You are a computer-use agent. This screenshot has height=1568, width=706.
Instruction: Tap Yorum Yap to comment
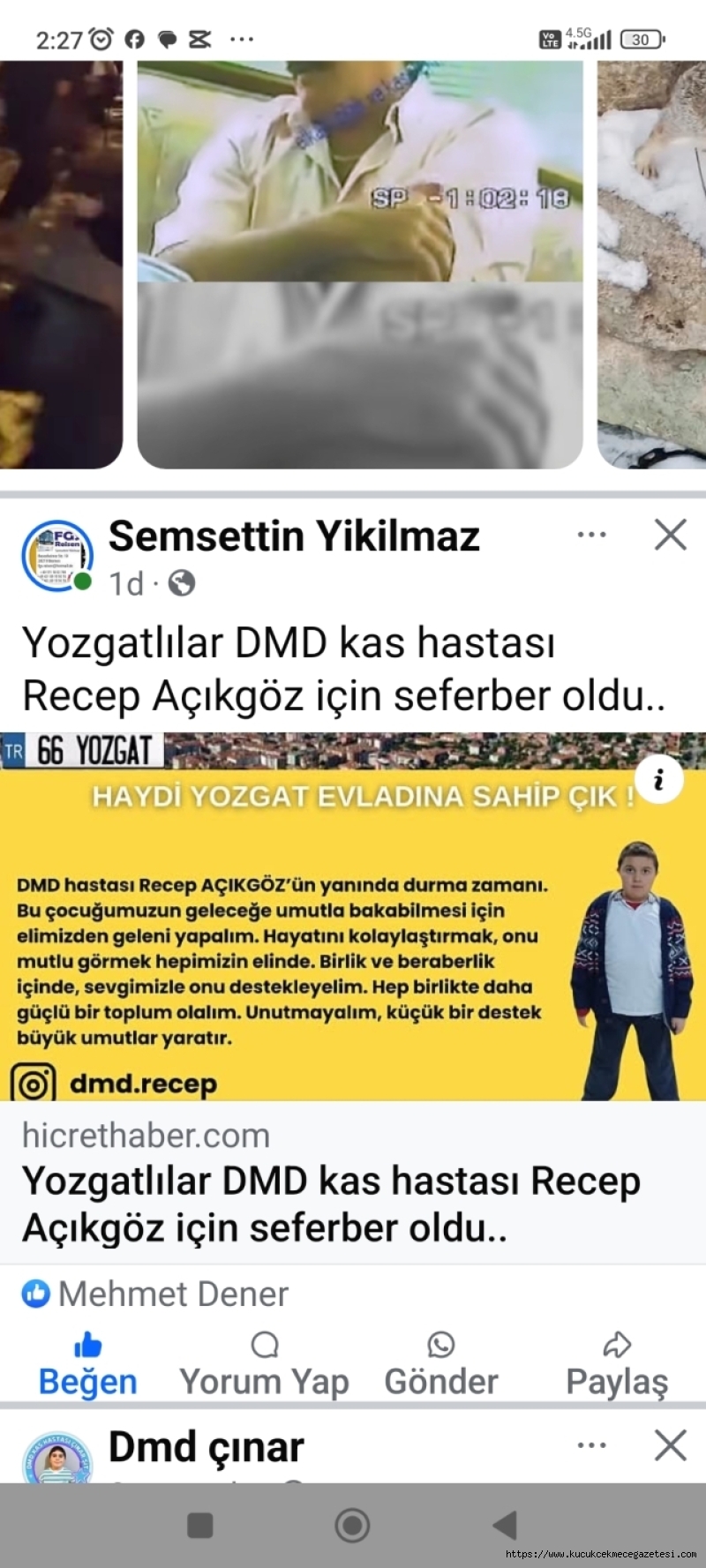[265, 1365]
